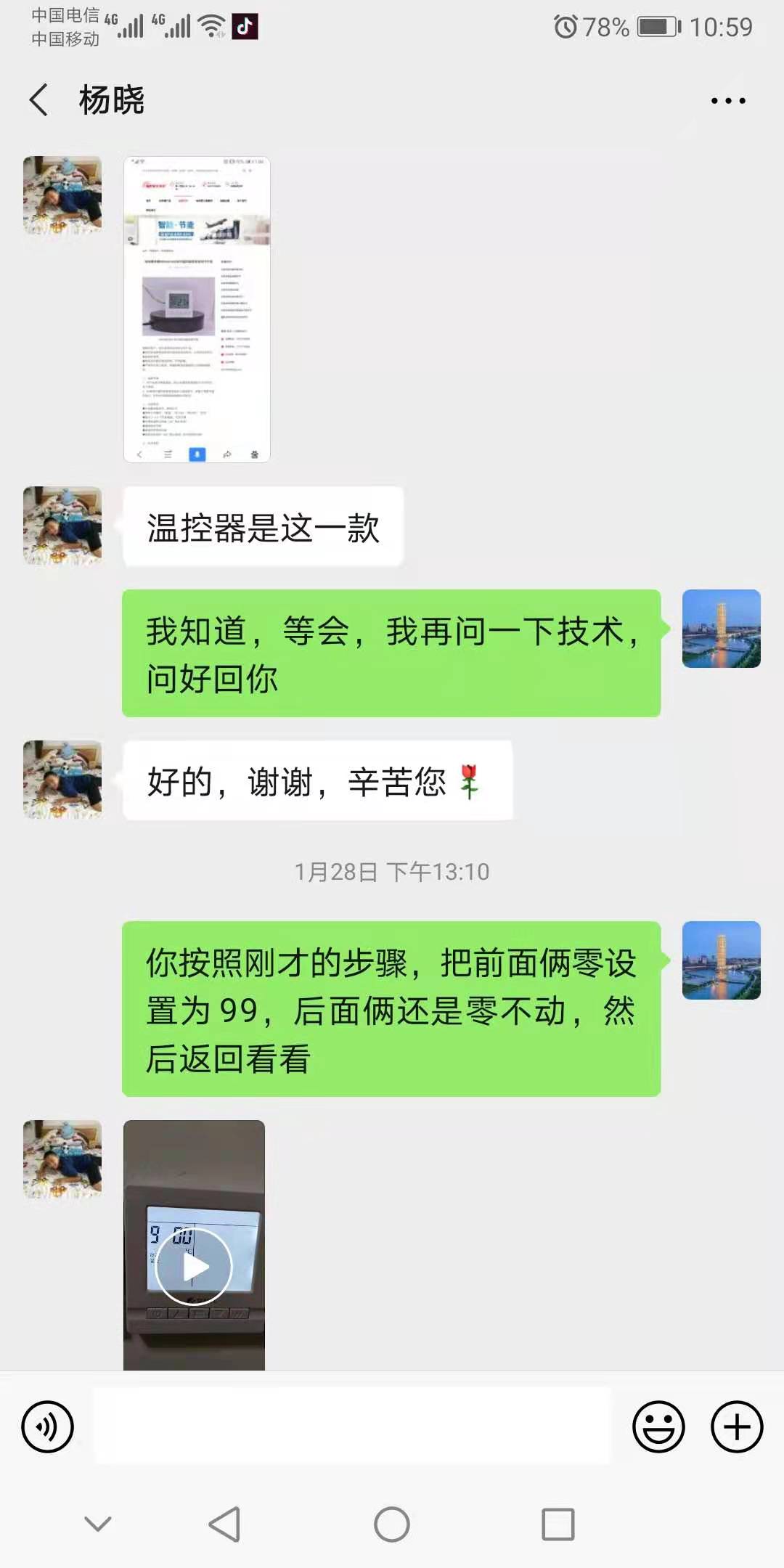Open the emoji sticker panel
The image size is (784, 1568).
click(x=658, y=1426)
